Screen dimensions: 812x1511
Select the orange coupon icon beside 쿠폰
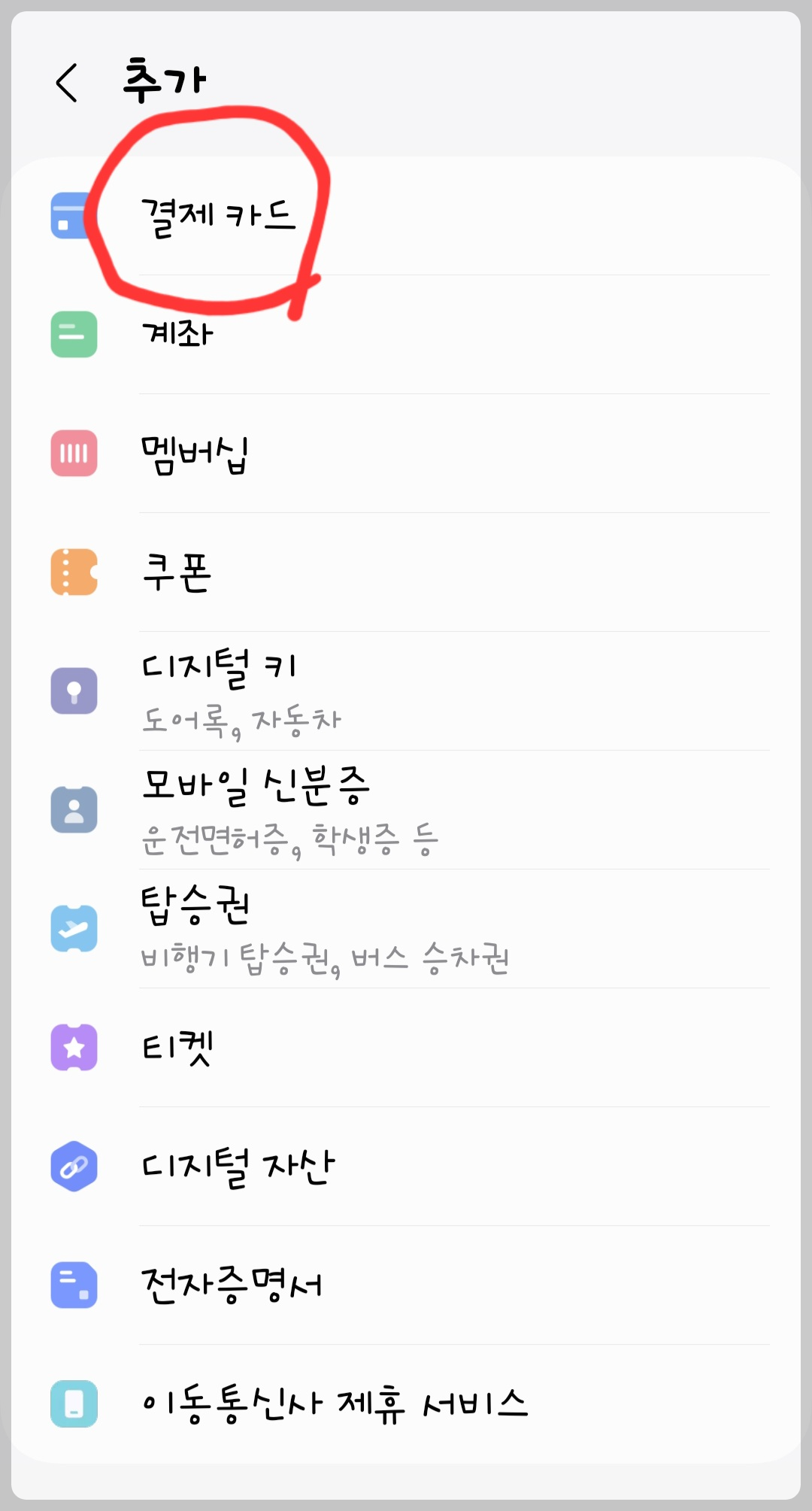73,573
